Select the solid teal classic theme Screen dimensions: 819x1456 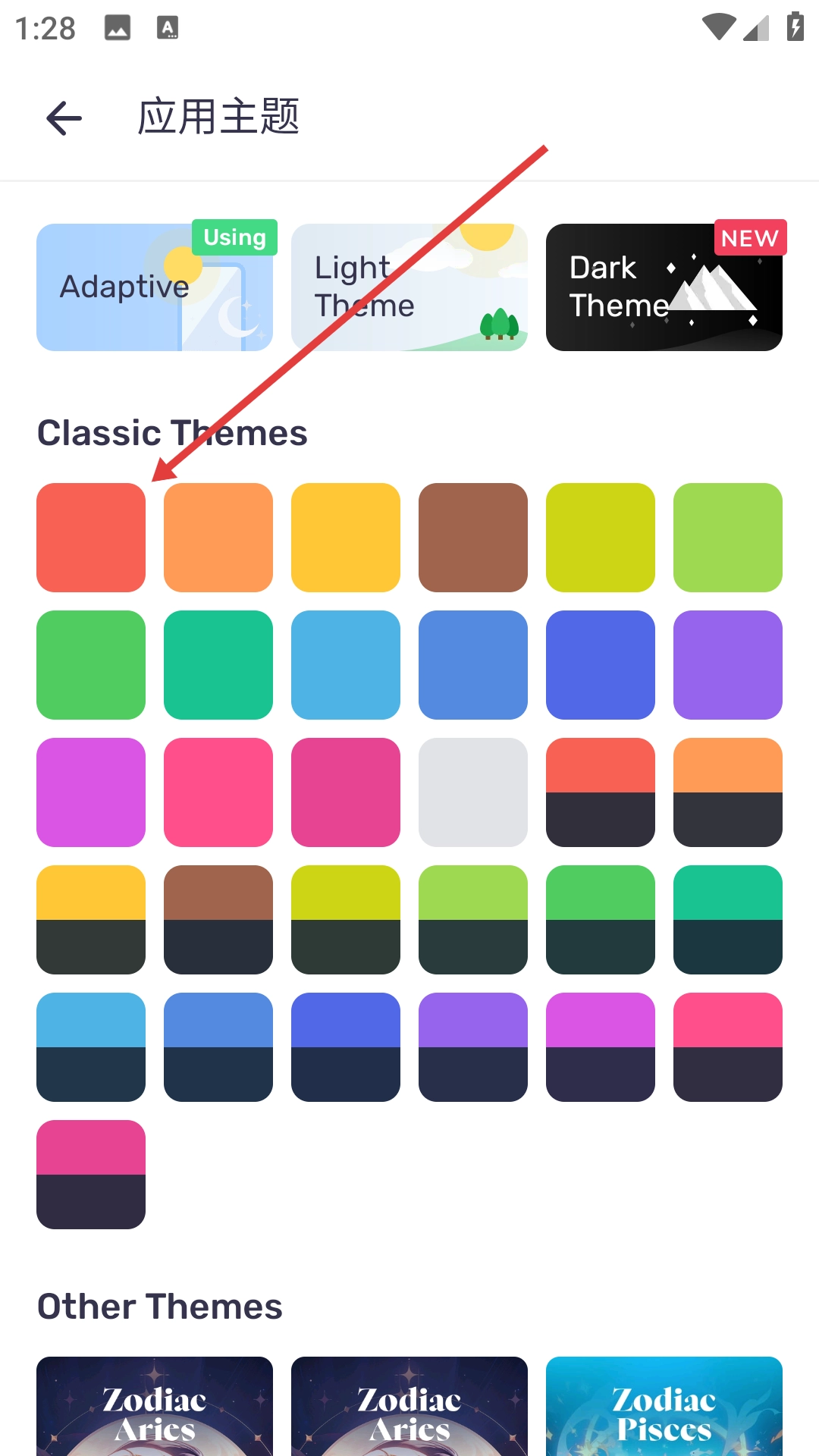point(218,665)
